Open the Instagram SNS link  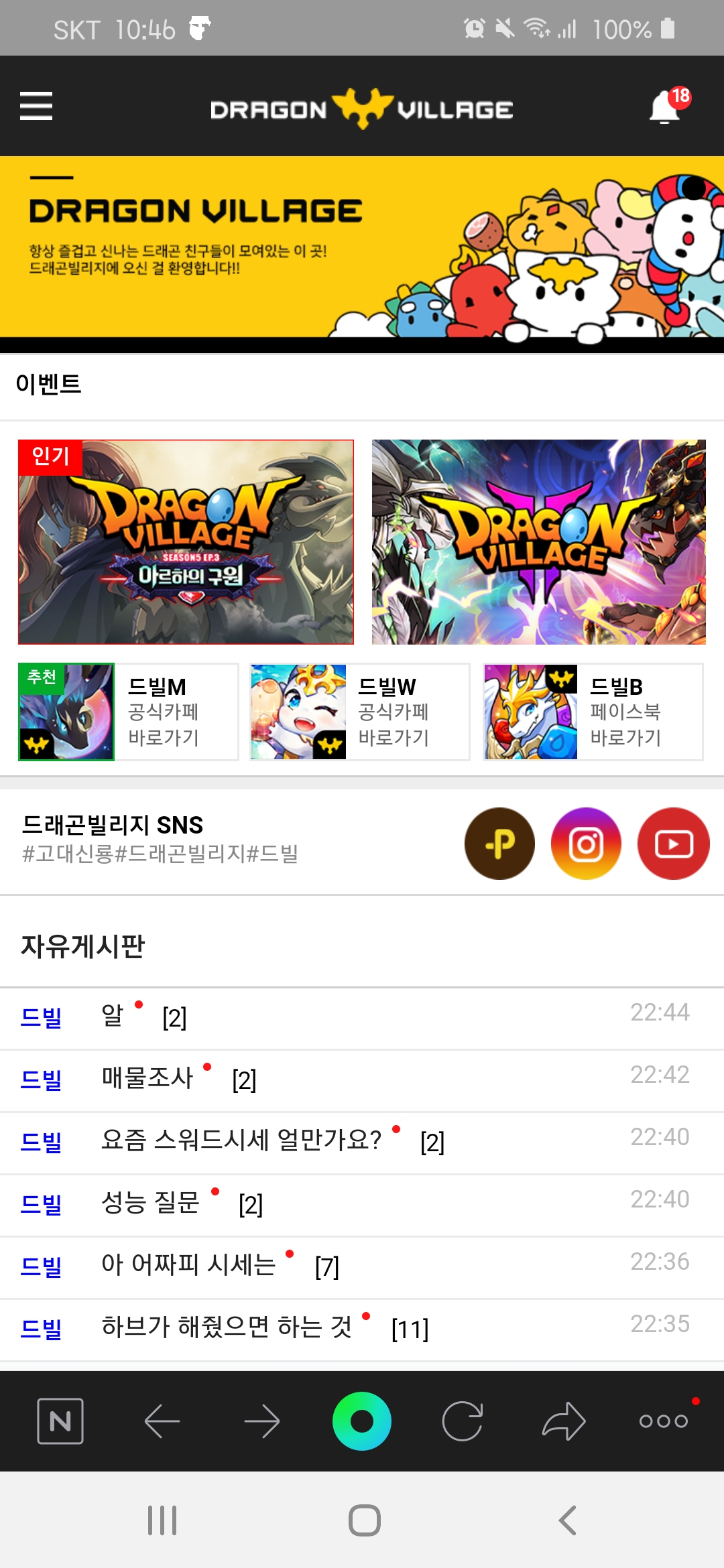pos(586,844)
